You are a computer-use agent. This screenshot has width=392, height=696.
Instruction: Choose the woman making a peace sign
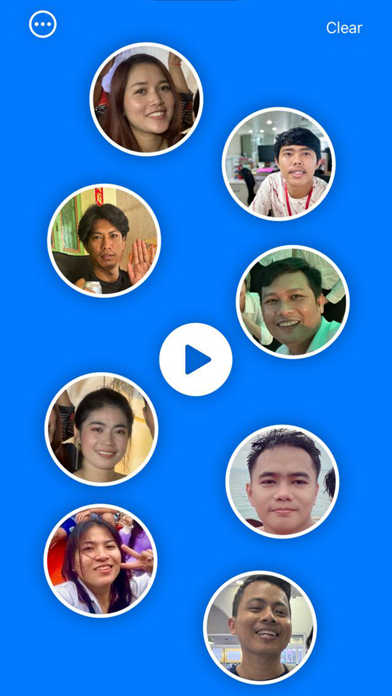pyautogui.click(x=100, y=561)
